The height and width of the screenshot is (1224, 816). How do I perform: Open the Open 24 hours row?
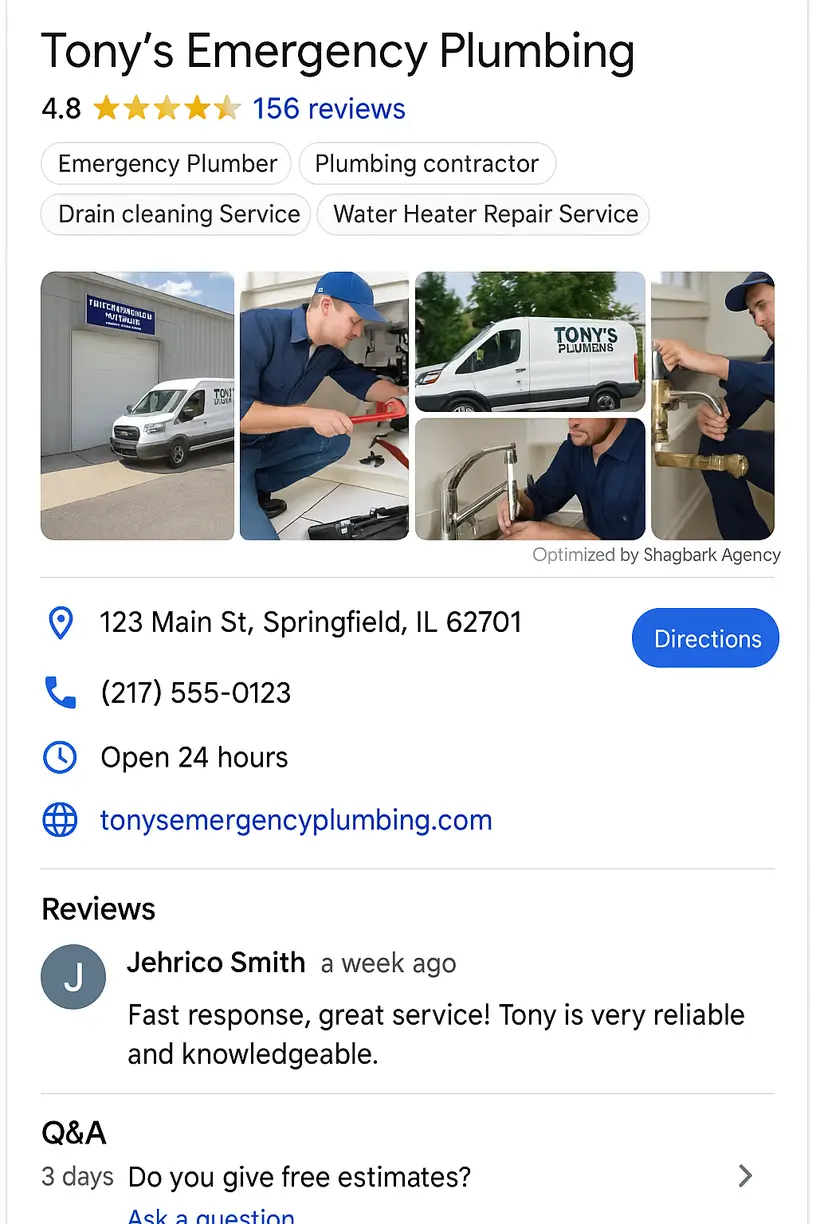[x=194, y=758]
